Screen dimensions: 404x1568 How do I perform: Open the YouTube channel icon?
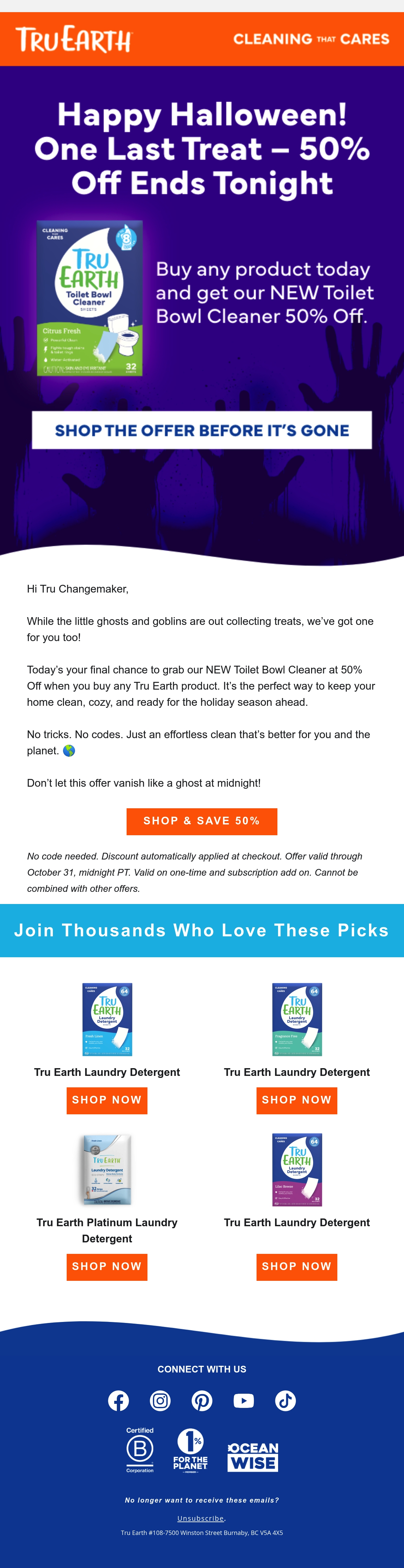click(244, 1400)
